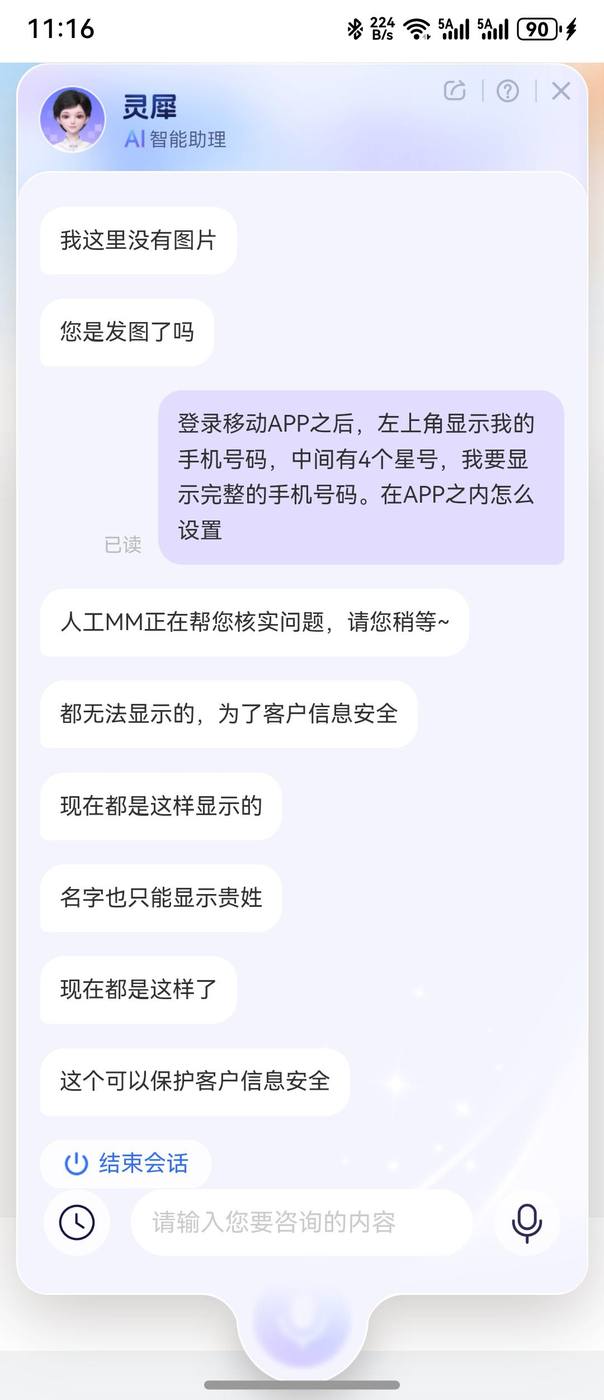Viewport: 604px width, 1400px height.
Task: Start voice input with the microphone
Action: (527, 1222)
